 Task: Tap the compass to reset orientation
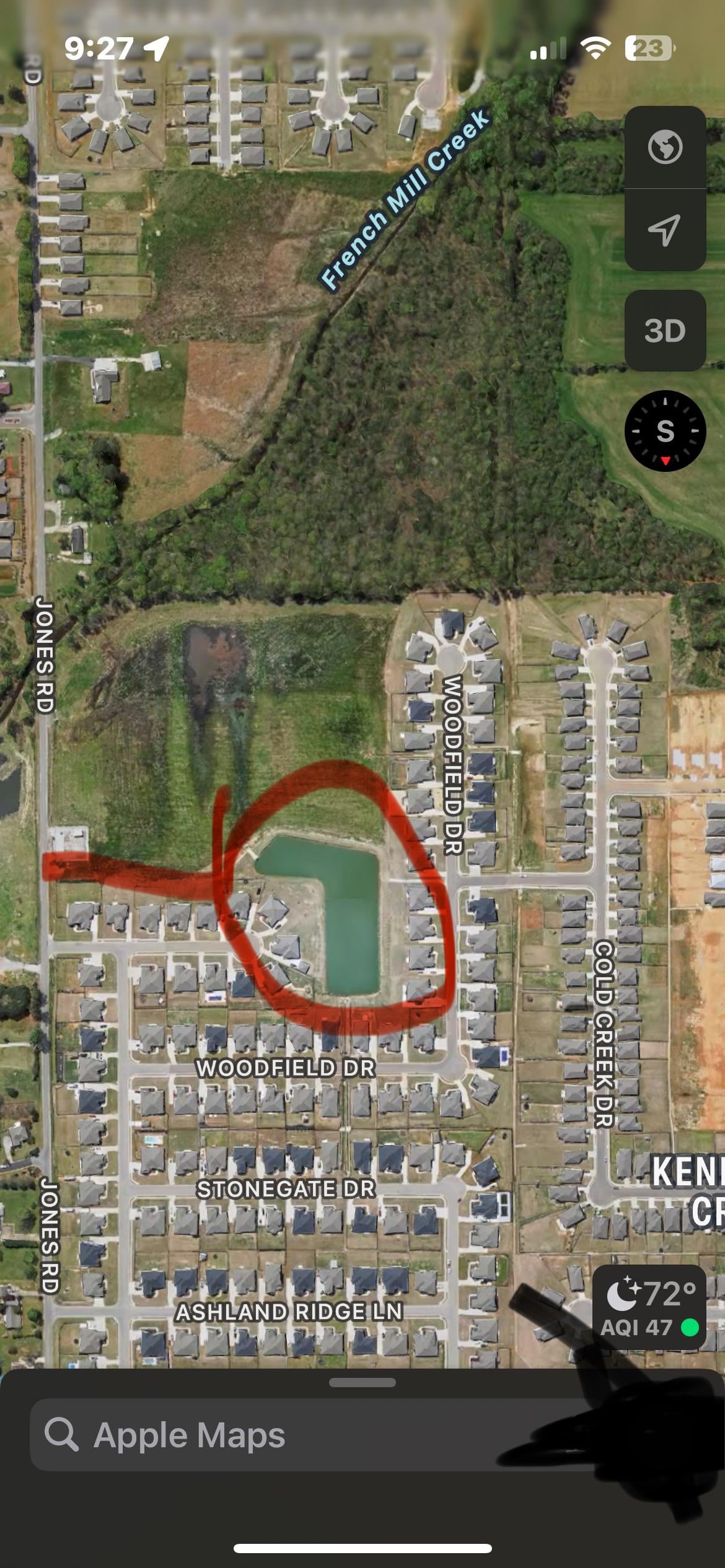[665, 431]
